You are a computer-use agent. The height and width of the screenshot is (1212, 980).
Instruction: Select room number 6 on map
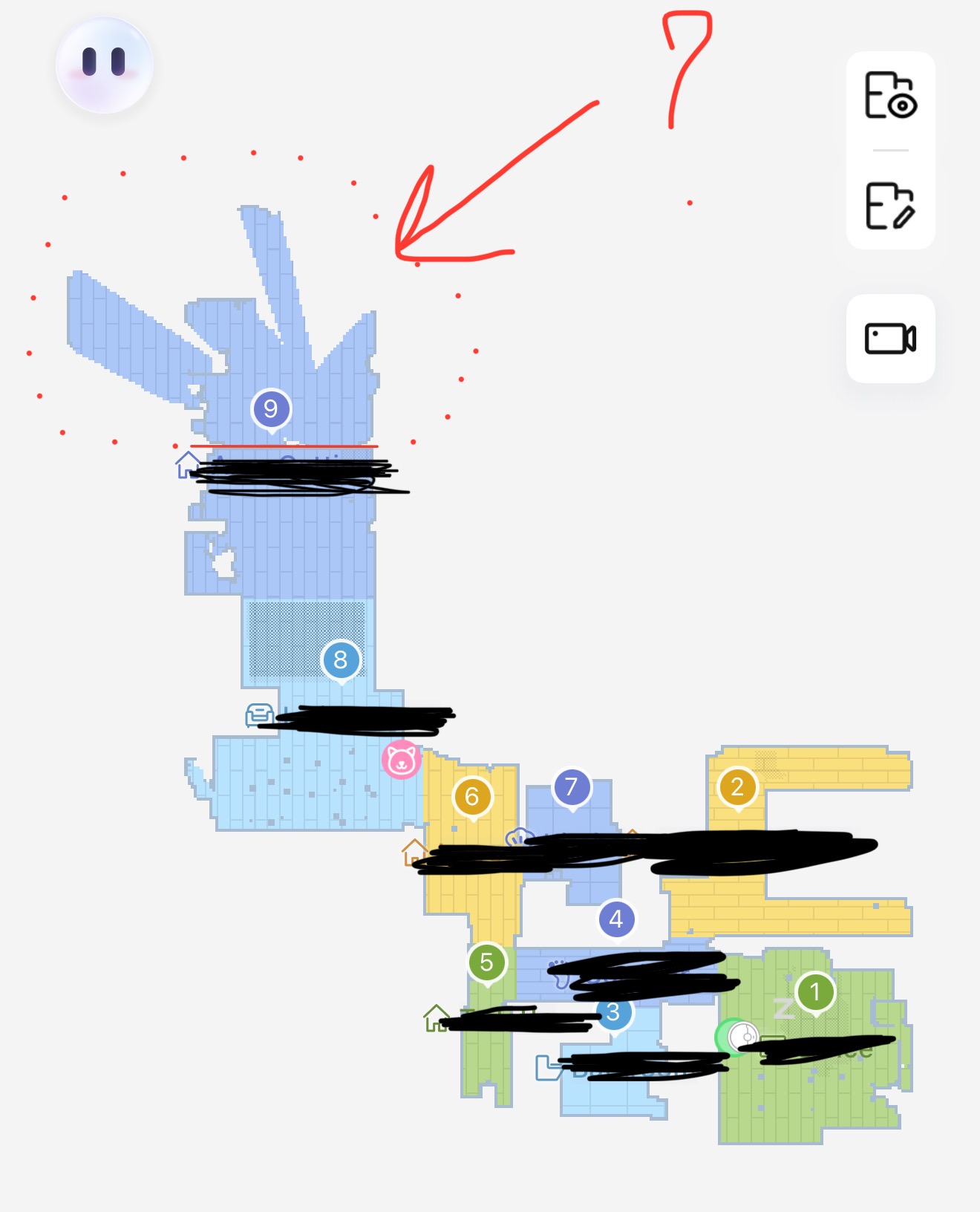472,797
